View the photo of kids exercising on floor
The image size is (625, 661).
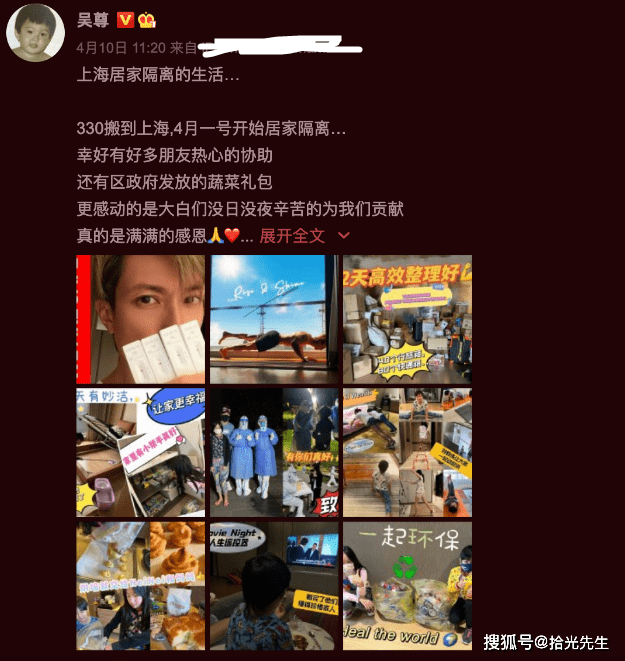(x=407, y=452)
